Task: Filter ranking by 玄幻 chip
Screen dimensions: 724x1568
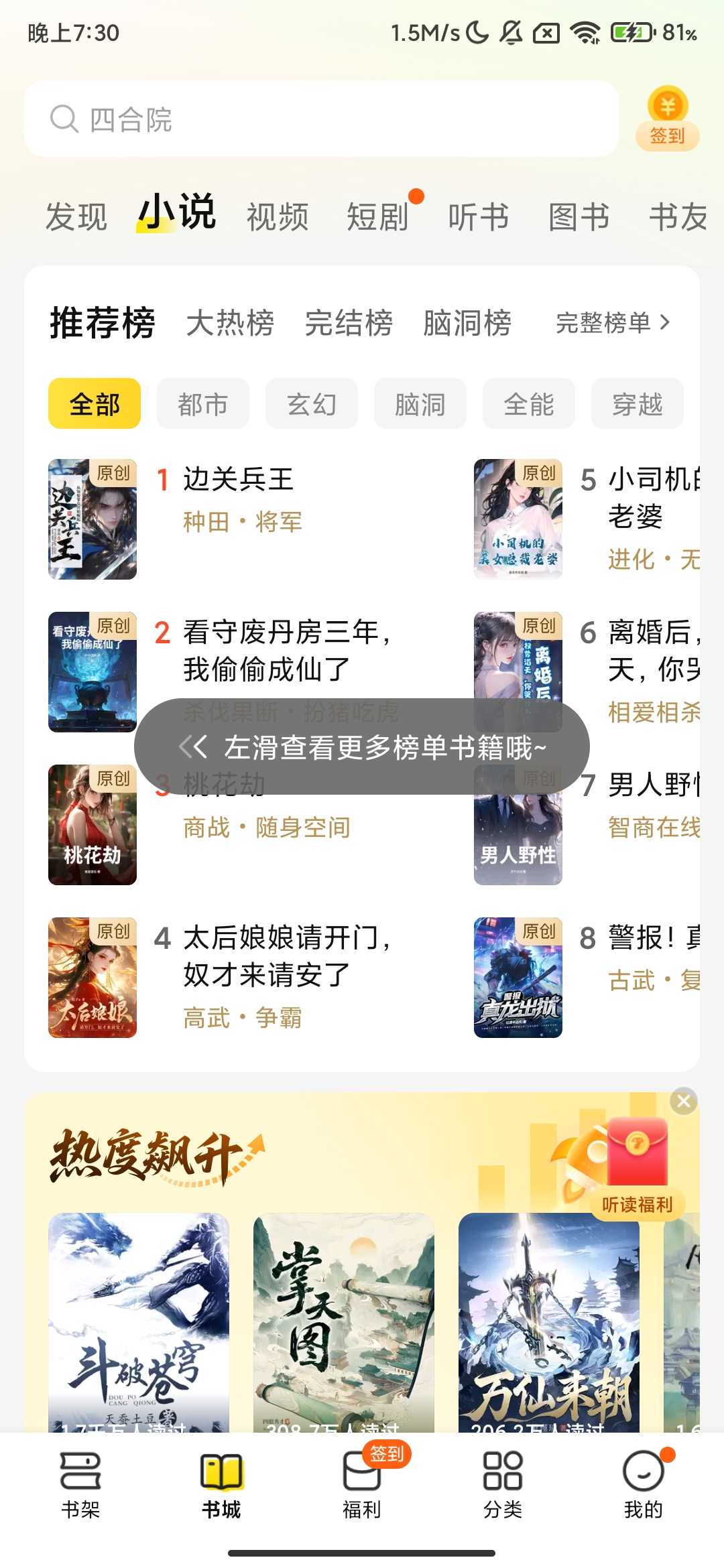Action: [x=311, y=404]
